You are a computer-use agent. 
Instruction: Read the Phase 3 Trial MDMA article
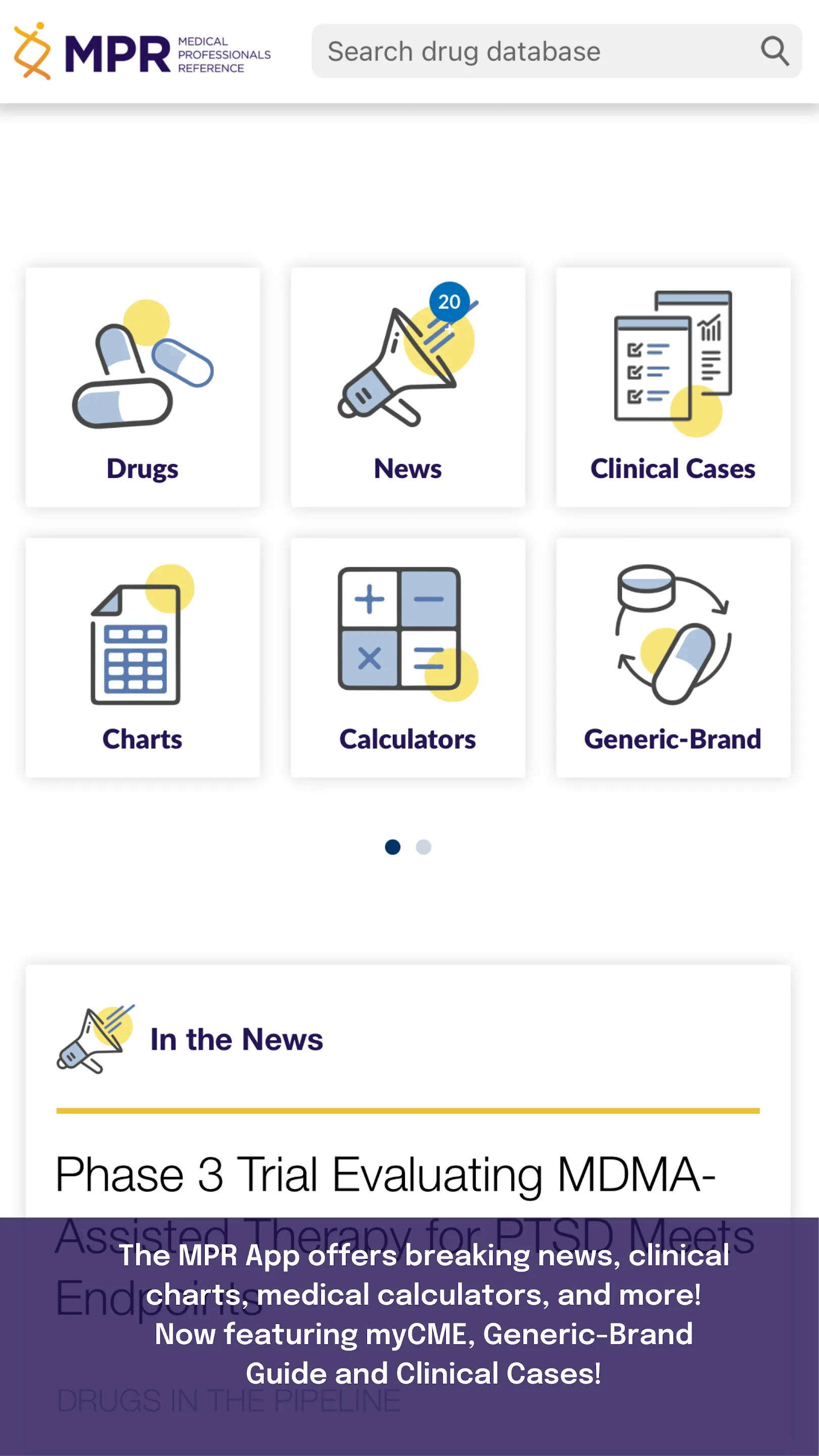385,1173
